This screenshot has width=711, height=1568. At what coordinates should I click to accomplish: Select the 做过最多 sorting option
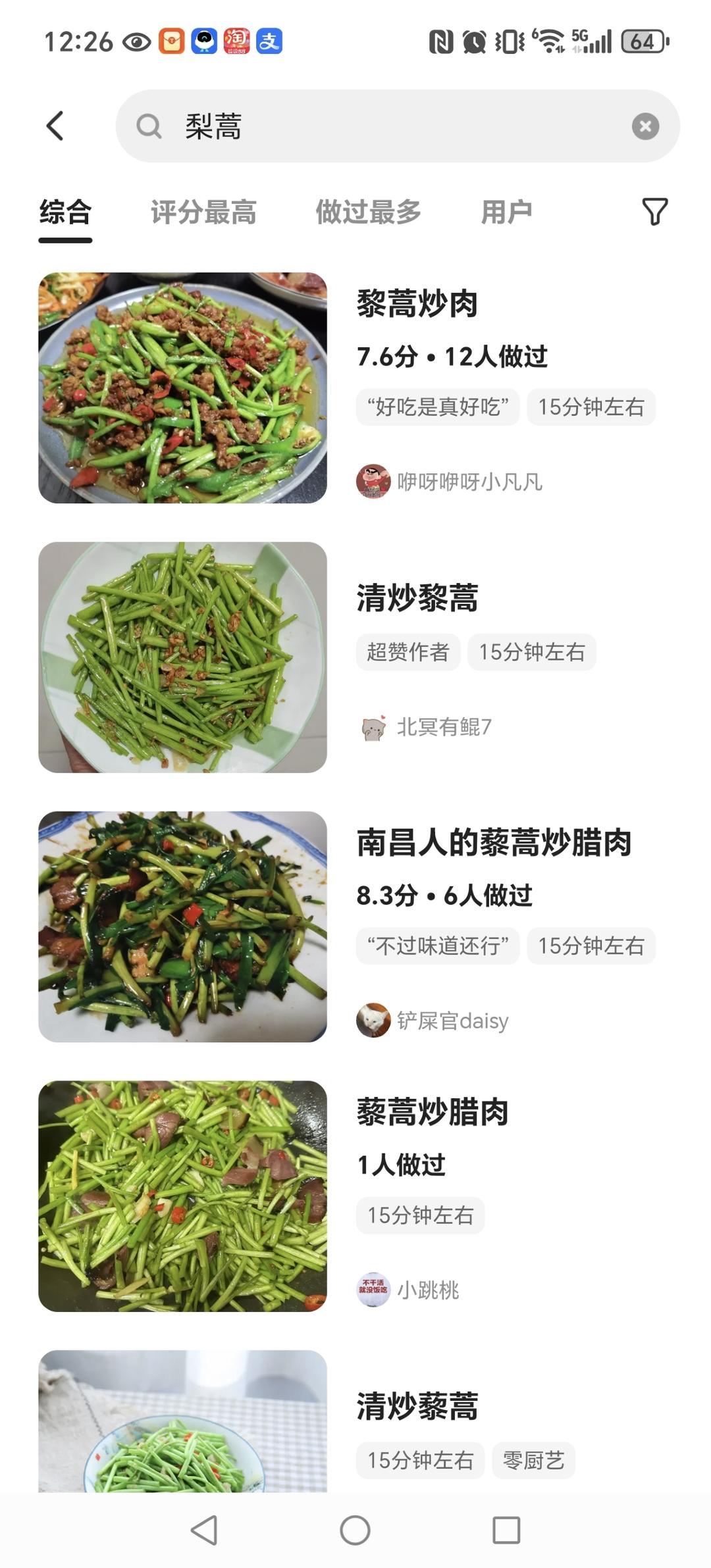pos(369,211)
